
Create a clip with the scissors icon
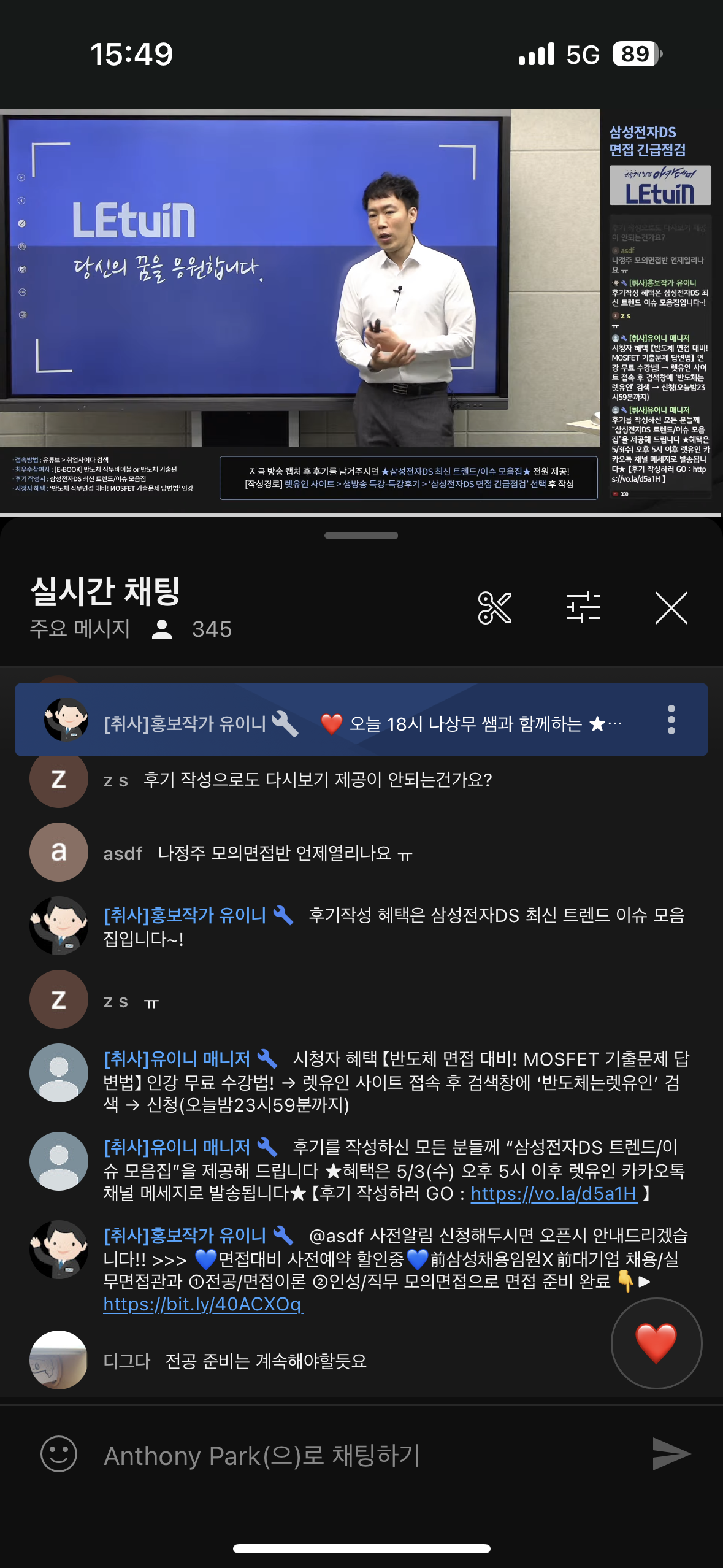click(x=494, y=608)
